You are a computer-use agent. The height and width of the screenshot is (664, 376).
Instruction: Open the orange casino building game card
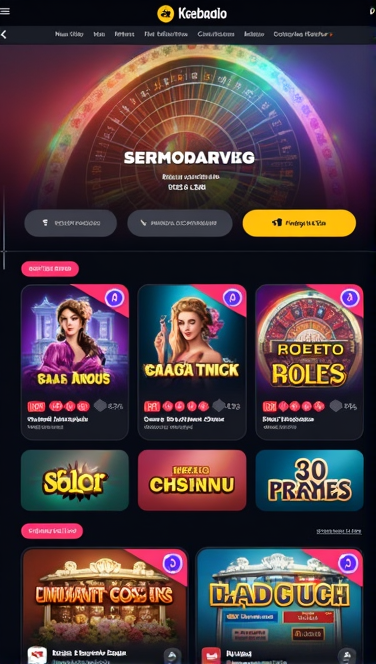pos(105,606)
